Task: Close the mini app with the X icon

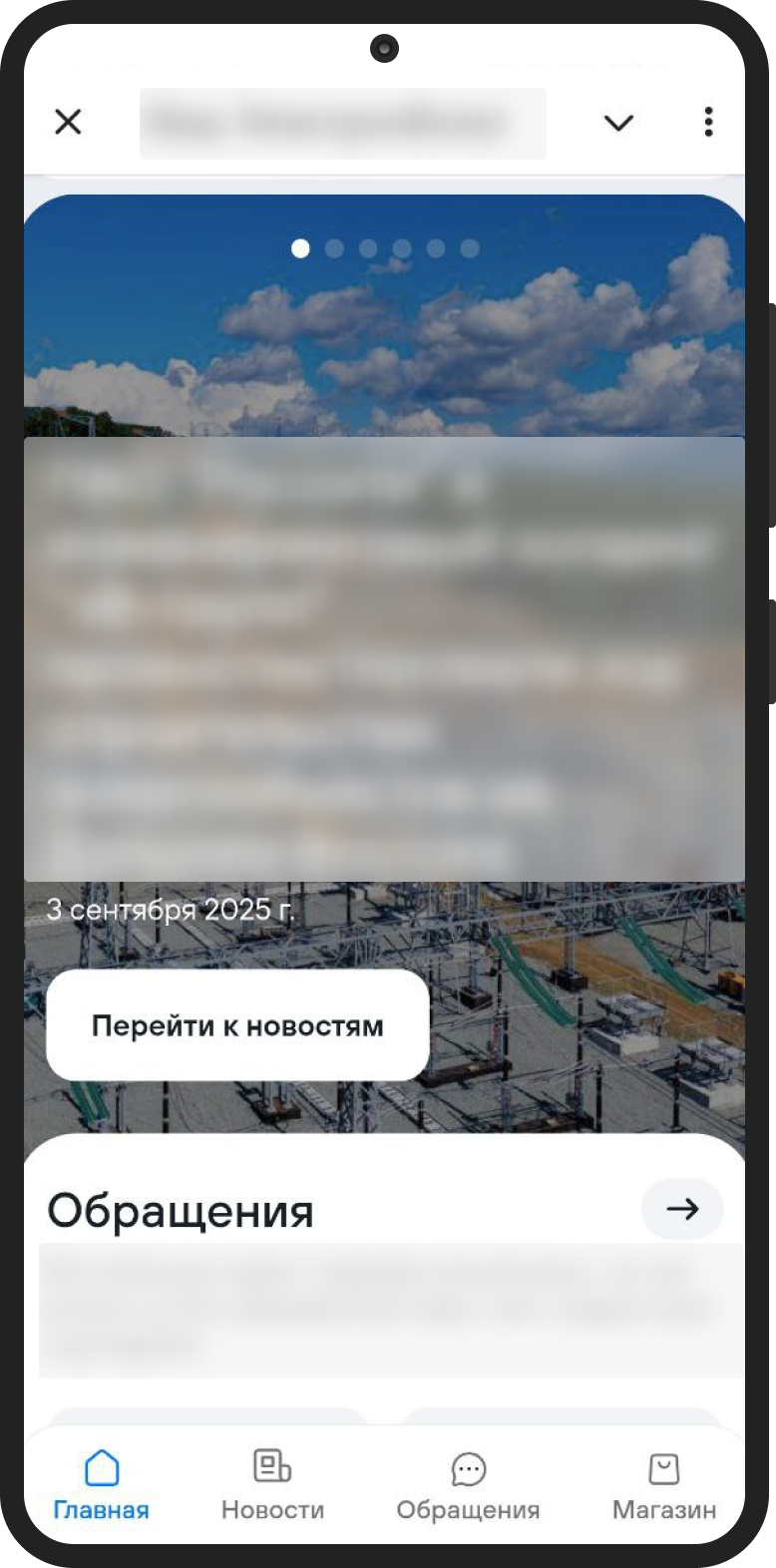Action: 68,122
